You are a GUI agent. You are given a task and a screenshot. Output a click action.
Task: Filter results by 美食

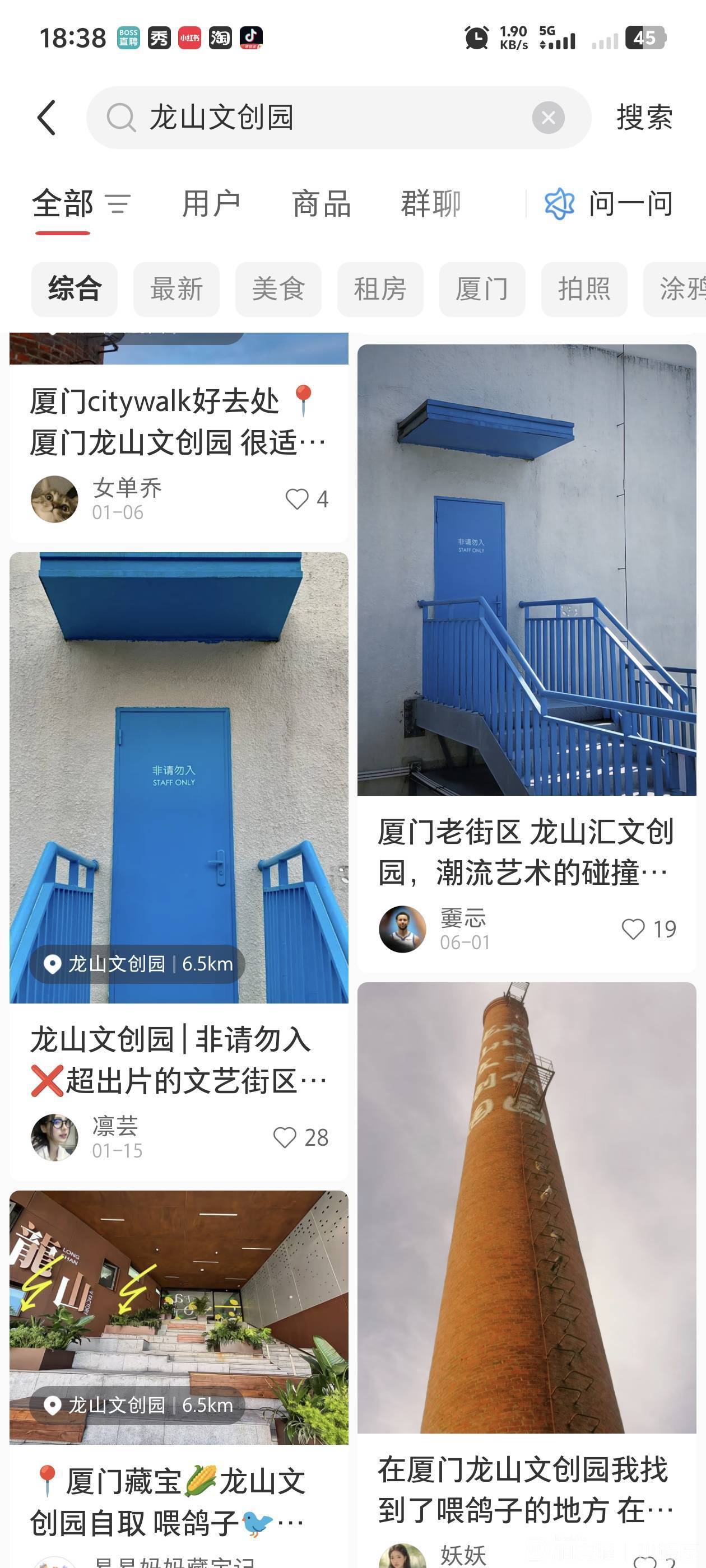tap(278, 289)
